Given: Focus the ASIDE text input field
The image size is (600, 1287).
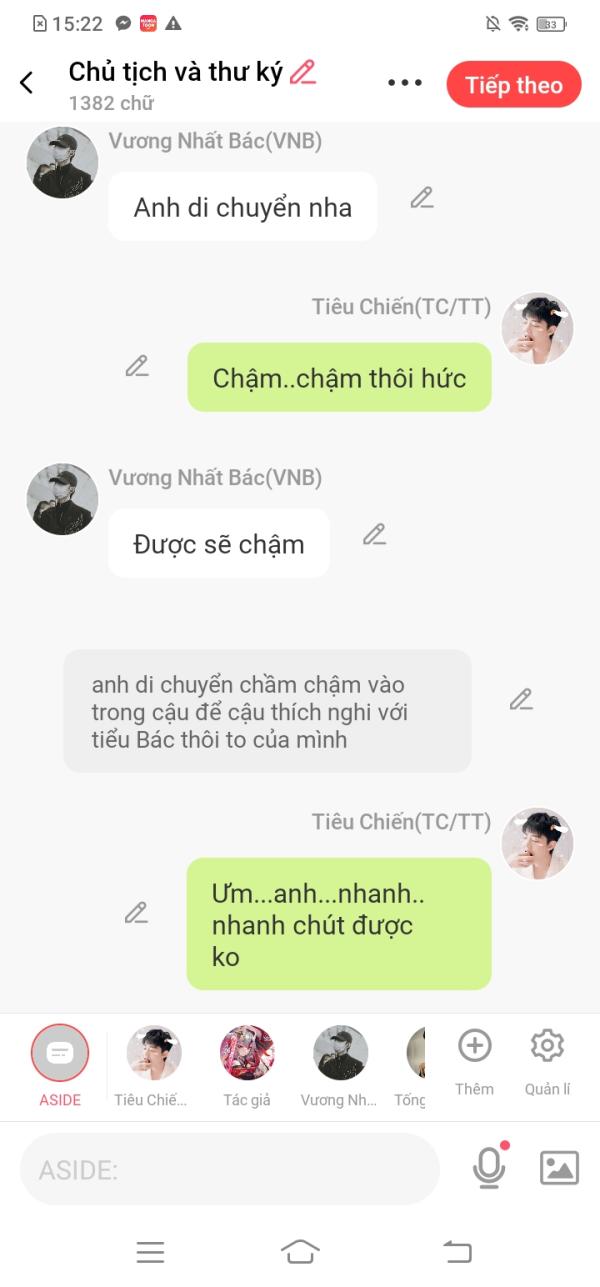Looking at the screenshot, I should tap(230, 1169).
